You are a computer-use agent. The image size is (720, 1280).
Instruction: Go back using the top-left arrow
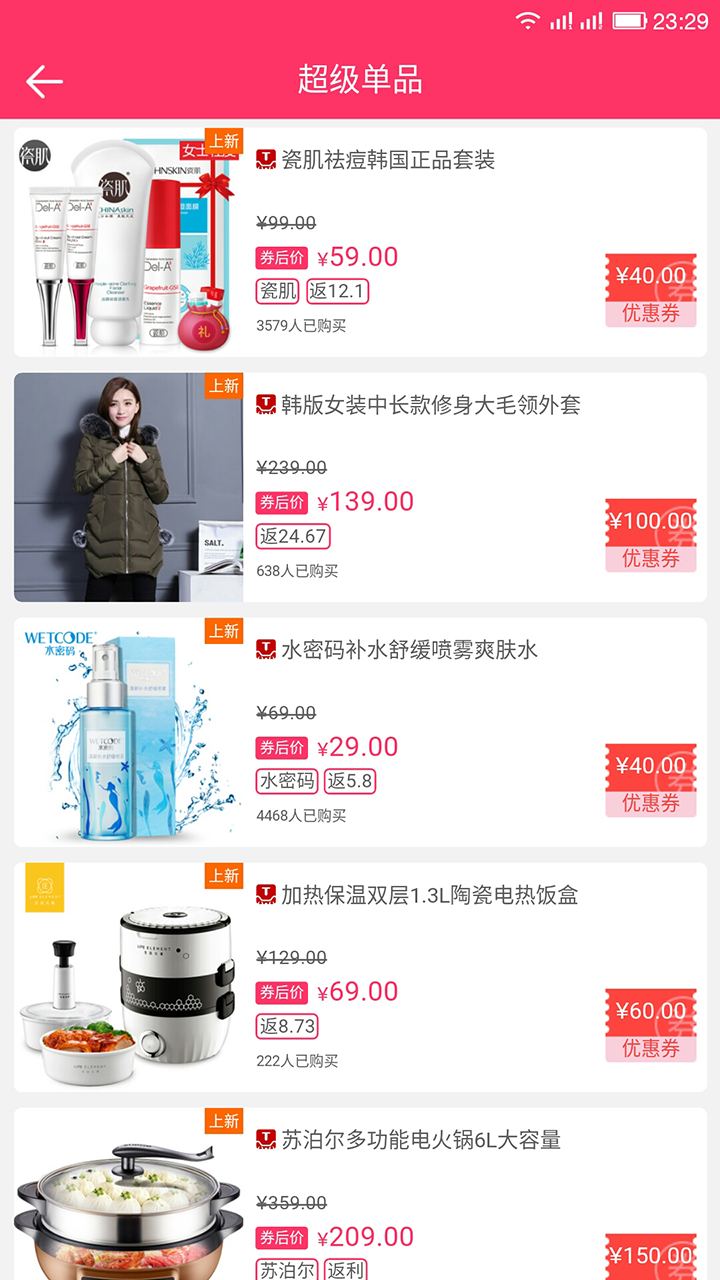[x=45, y=81]
